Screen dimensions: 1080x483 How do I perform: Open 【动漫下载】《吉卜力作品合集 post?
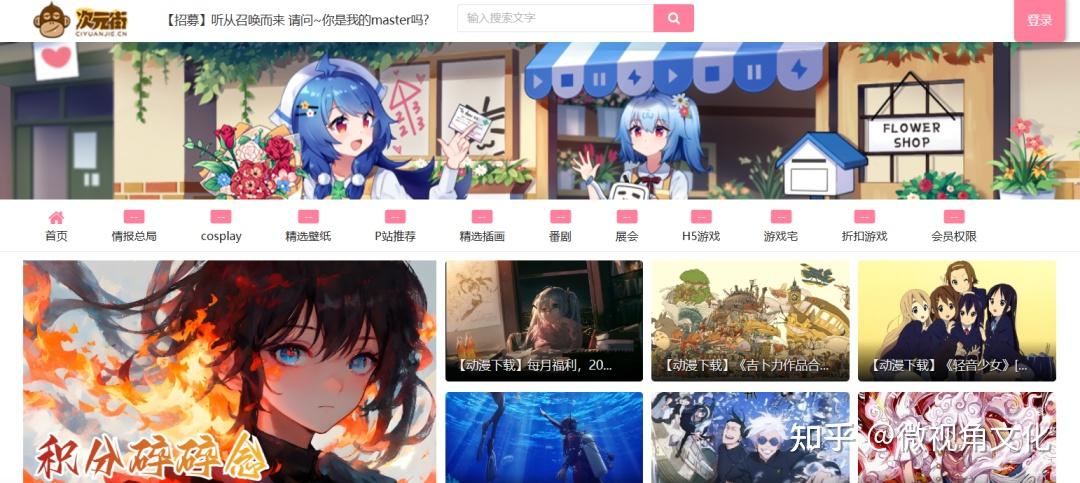750,320
